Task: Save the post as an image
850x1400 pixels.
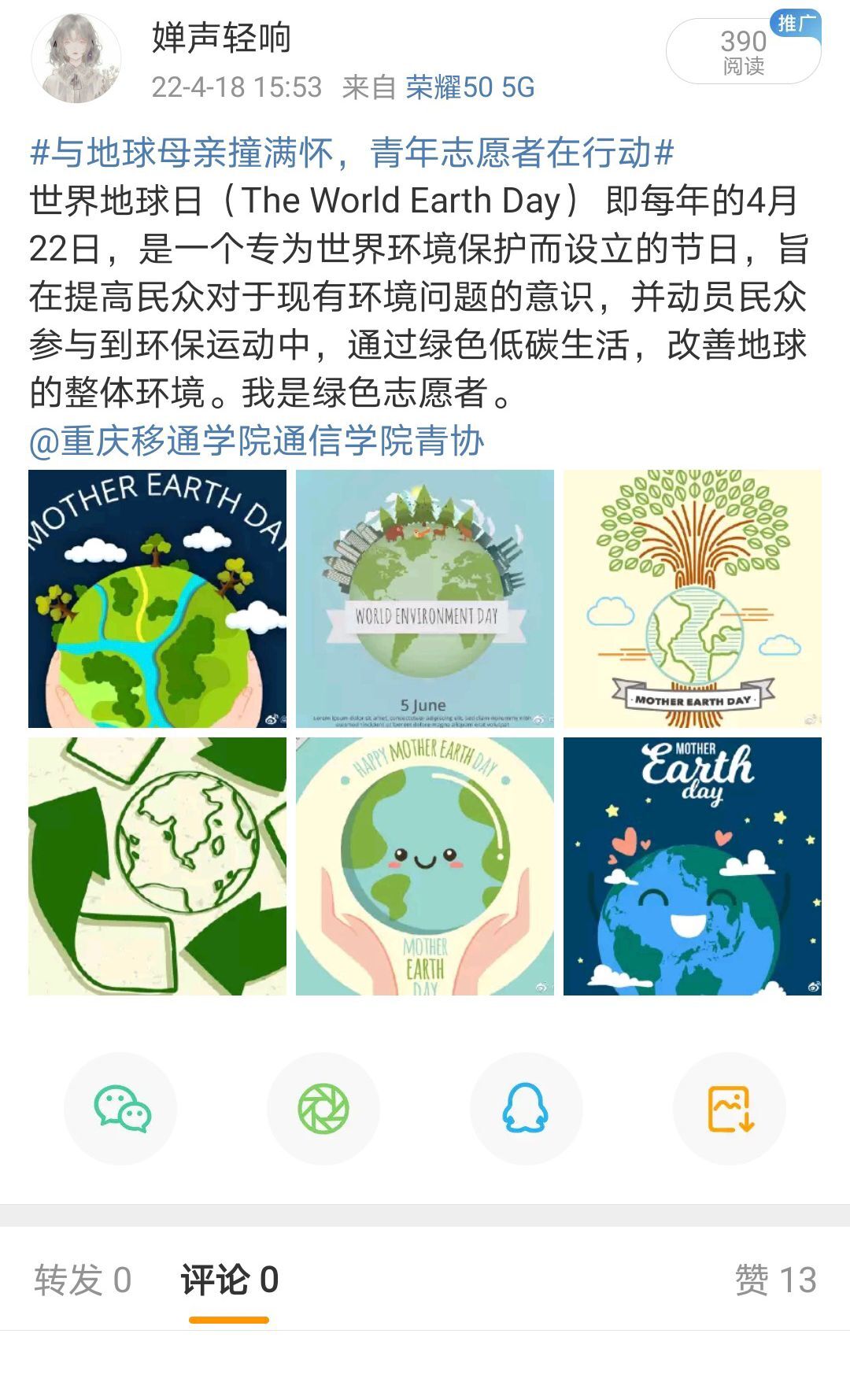Action: [x=730, y=1108]
